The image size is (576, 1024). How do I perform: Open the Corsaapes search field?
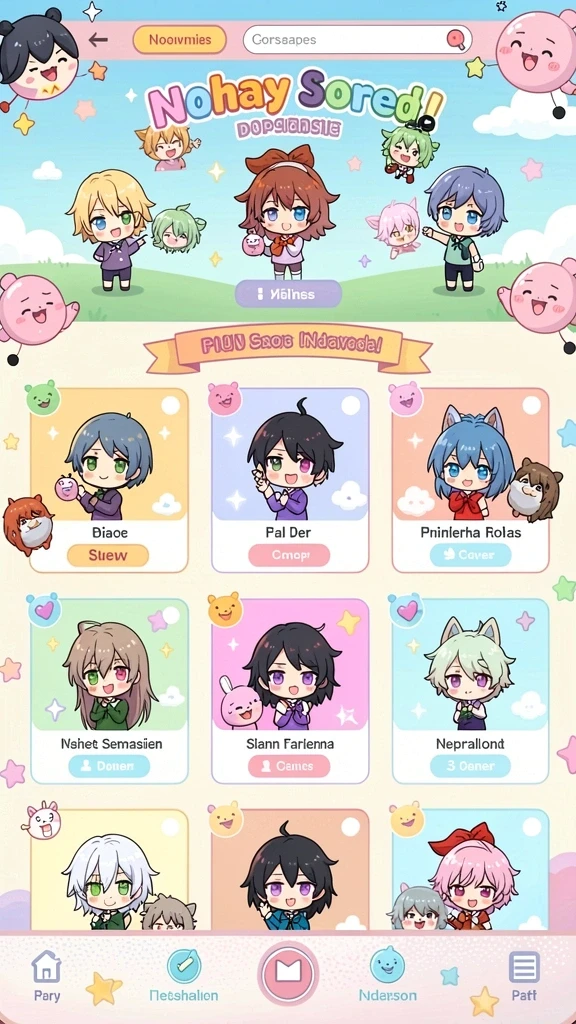[357, 40]
